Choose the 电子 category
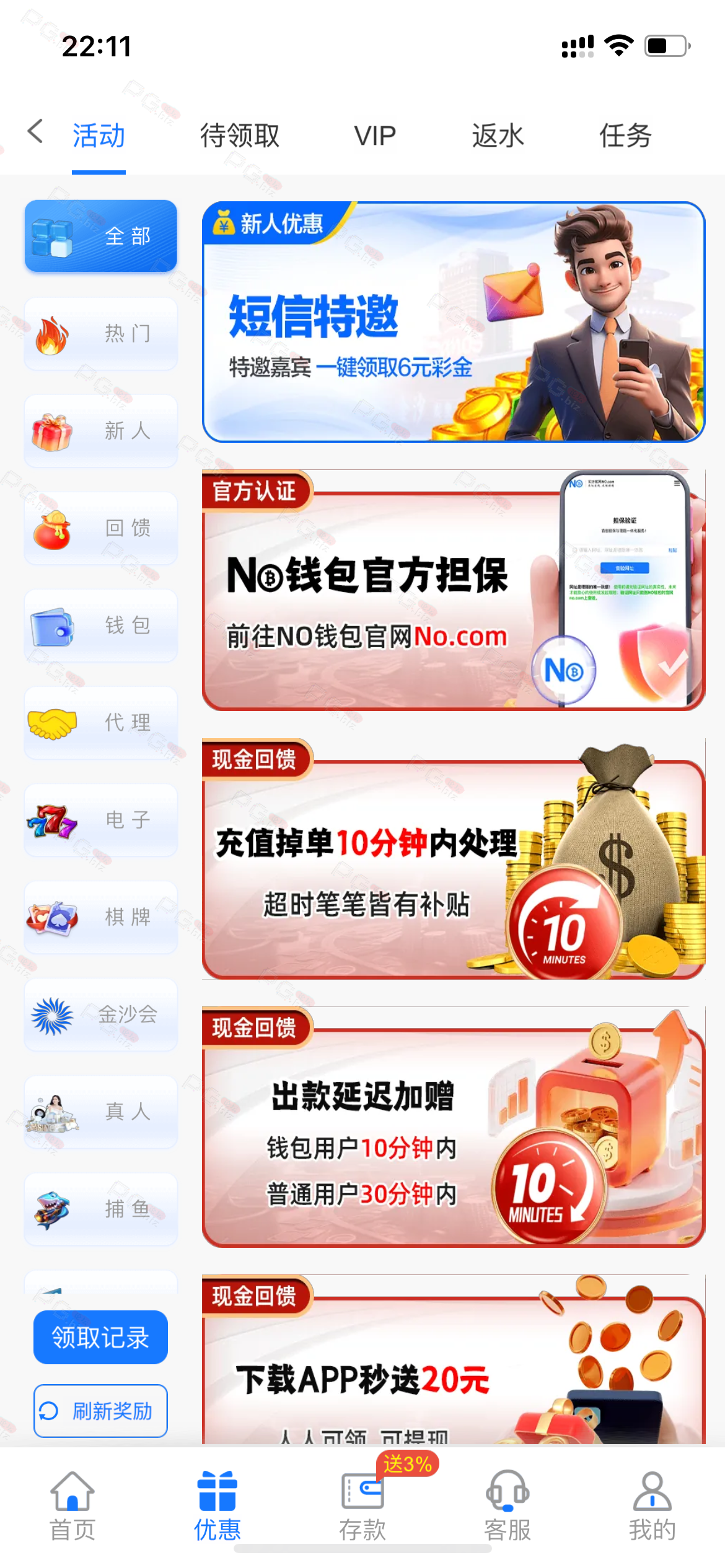Screen dimensions: 725x1568 (101, 820)
